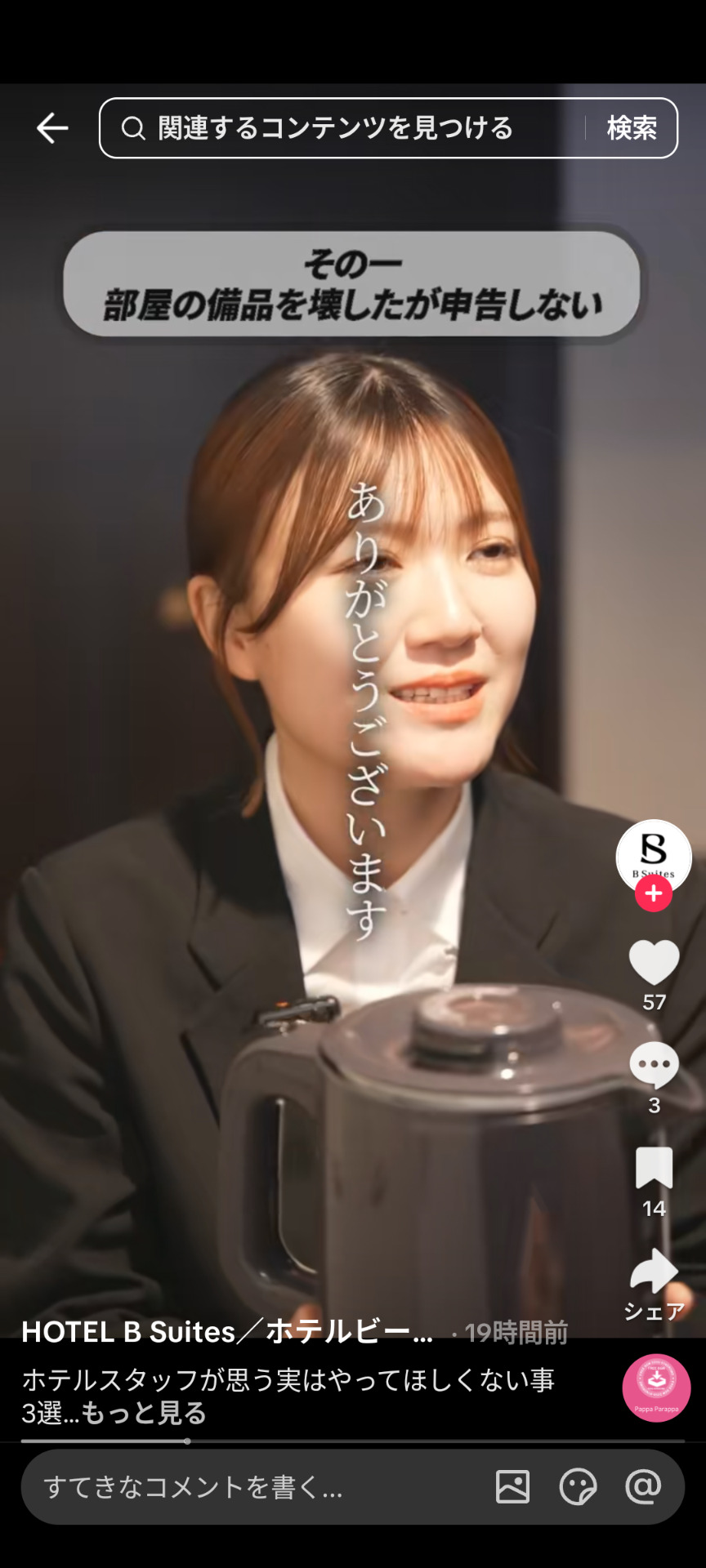Open the pink sound disc icon
The width and height of the screenshot is (706, 1568).
pyautogui.click(x=656, y=1388)
